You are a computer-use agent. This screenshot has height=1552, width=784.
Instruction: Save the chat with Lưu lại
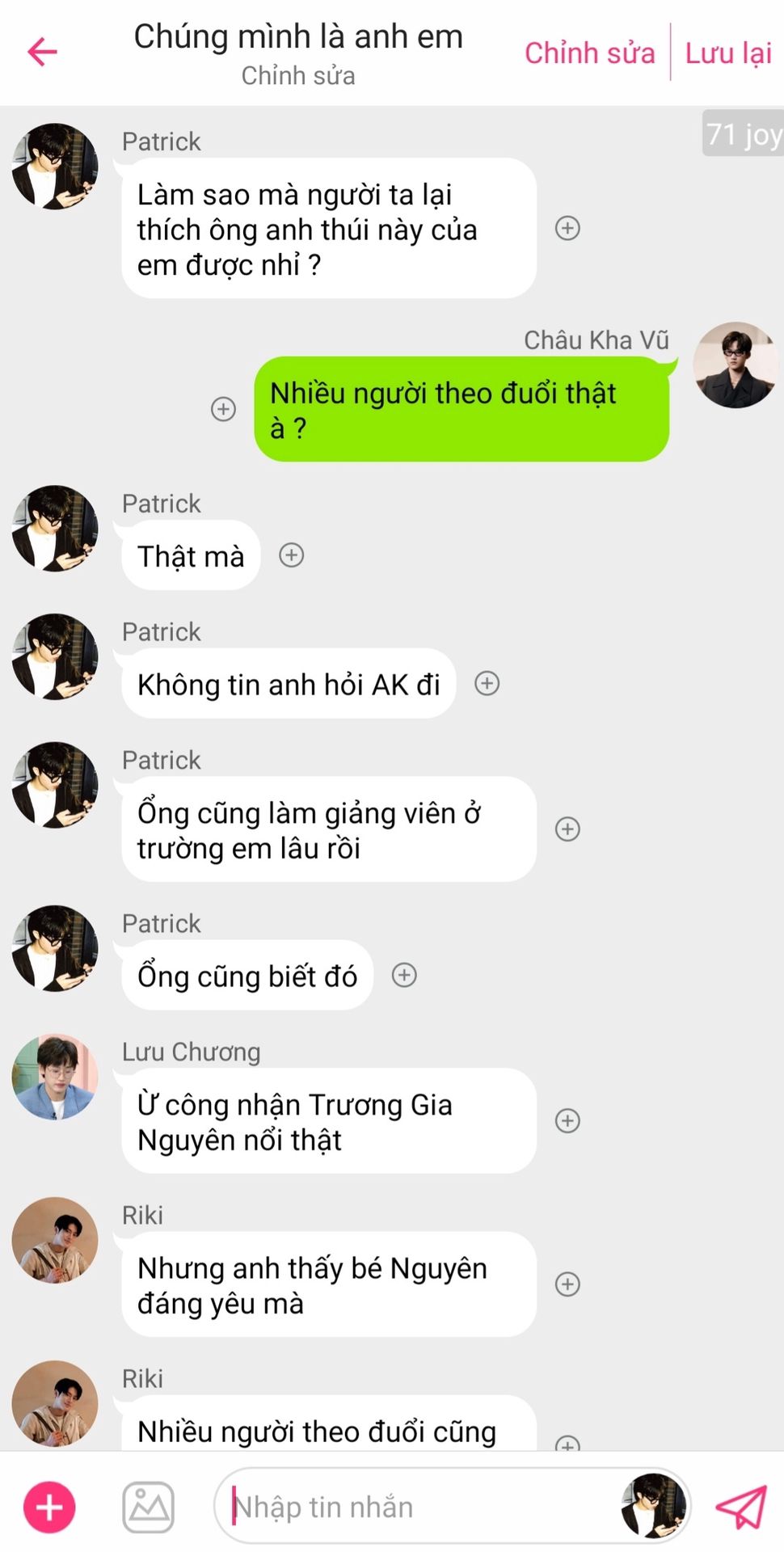click(728, 53)
